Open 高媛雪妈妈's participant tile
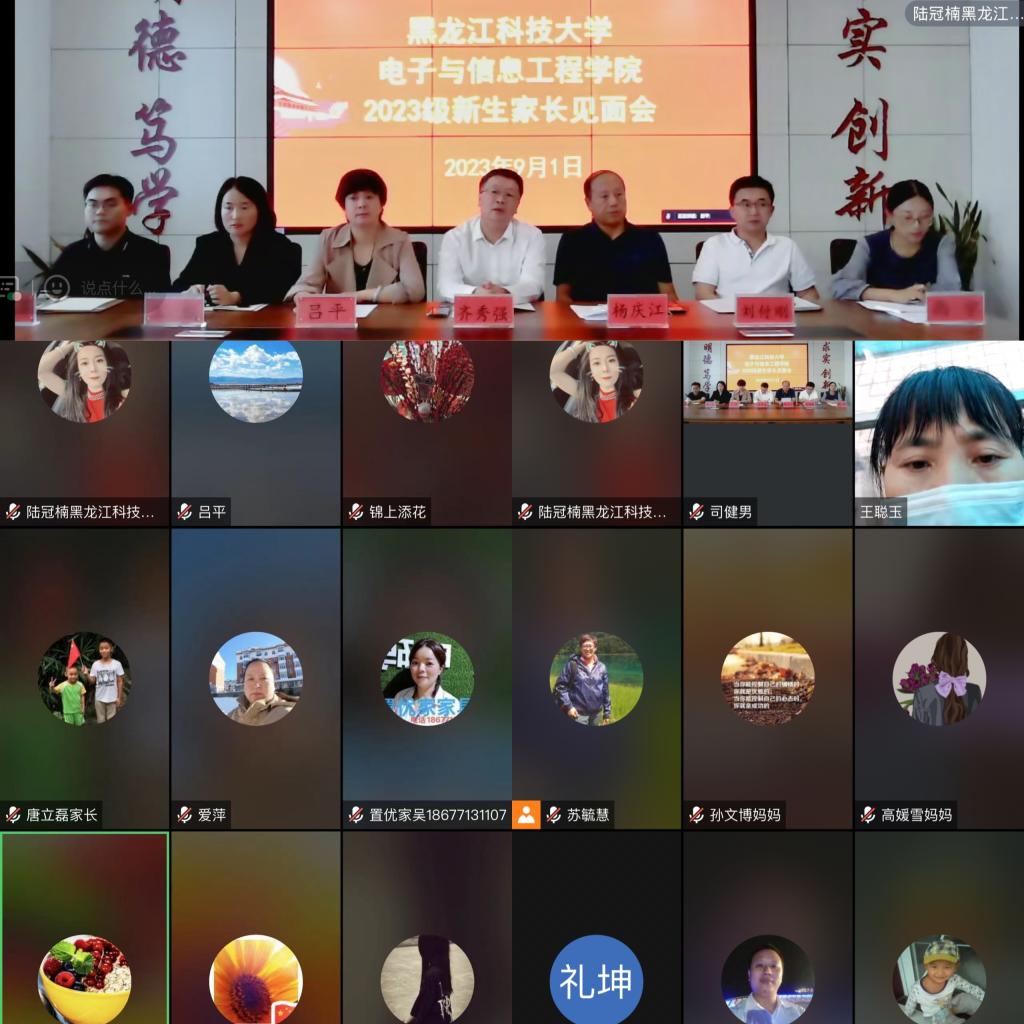 pyautogui.click(x=938, y=678)
